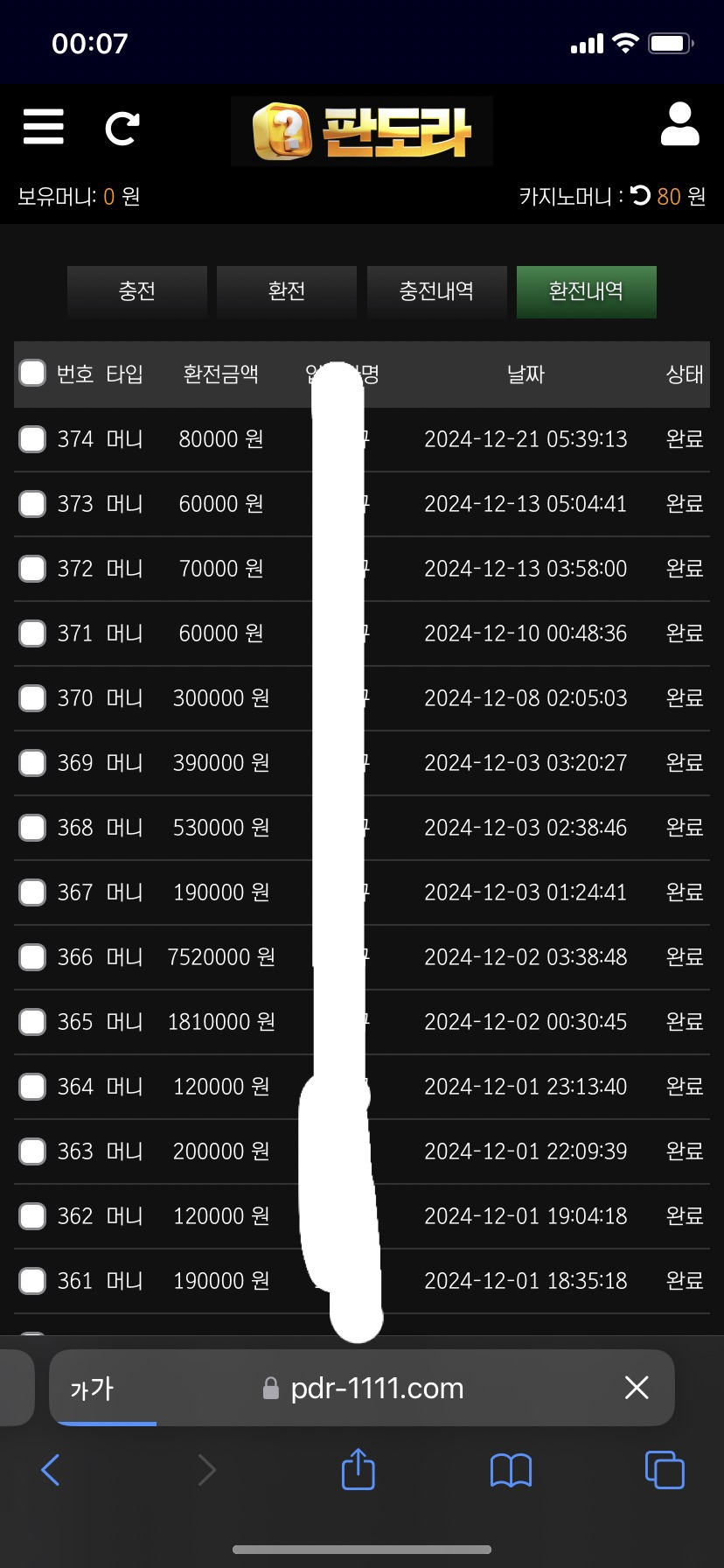
Task: Clear the address bar with the X button
Action: click(x=637, y=1388)
